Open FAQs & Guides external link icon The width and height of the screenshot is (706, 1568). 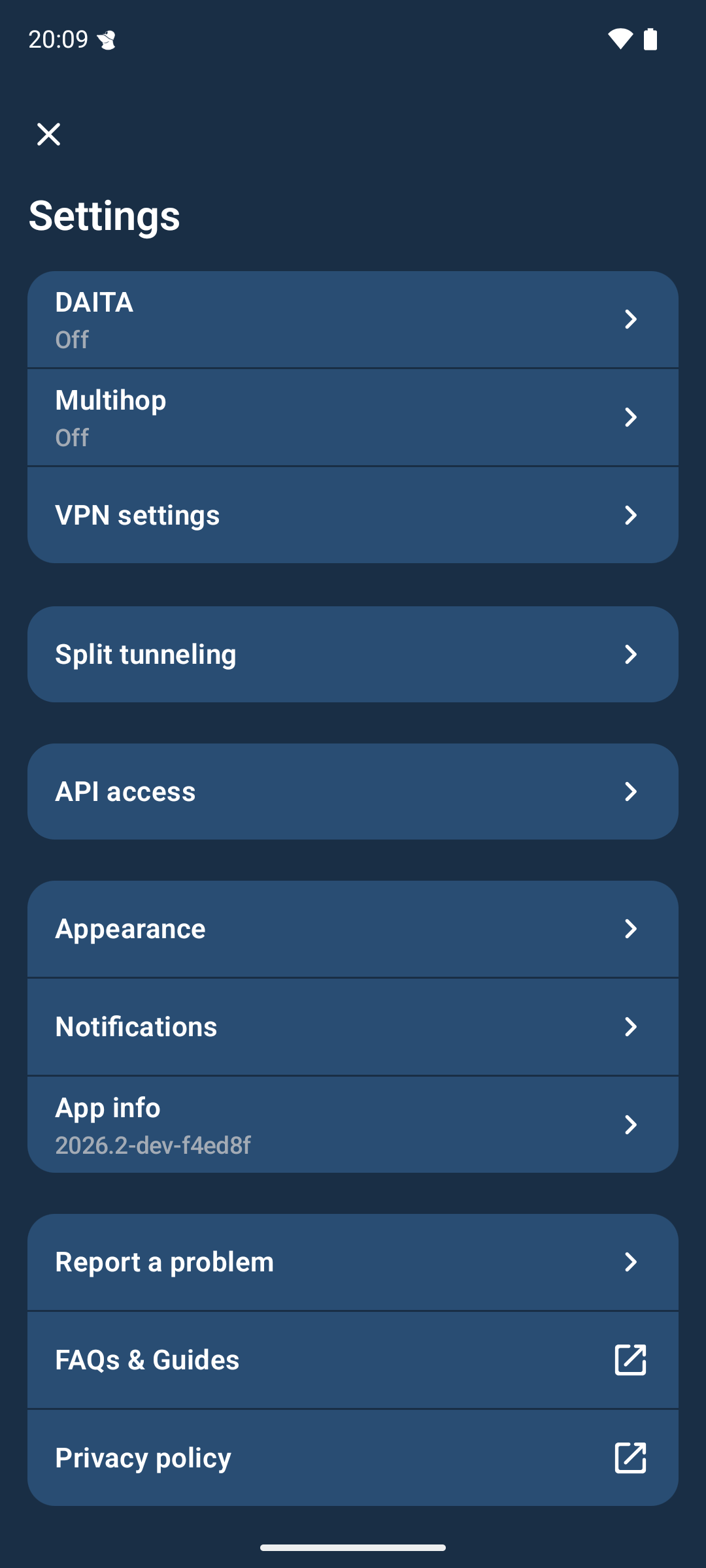tap(630, 1360)
